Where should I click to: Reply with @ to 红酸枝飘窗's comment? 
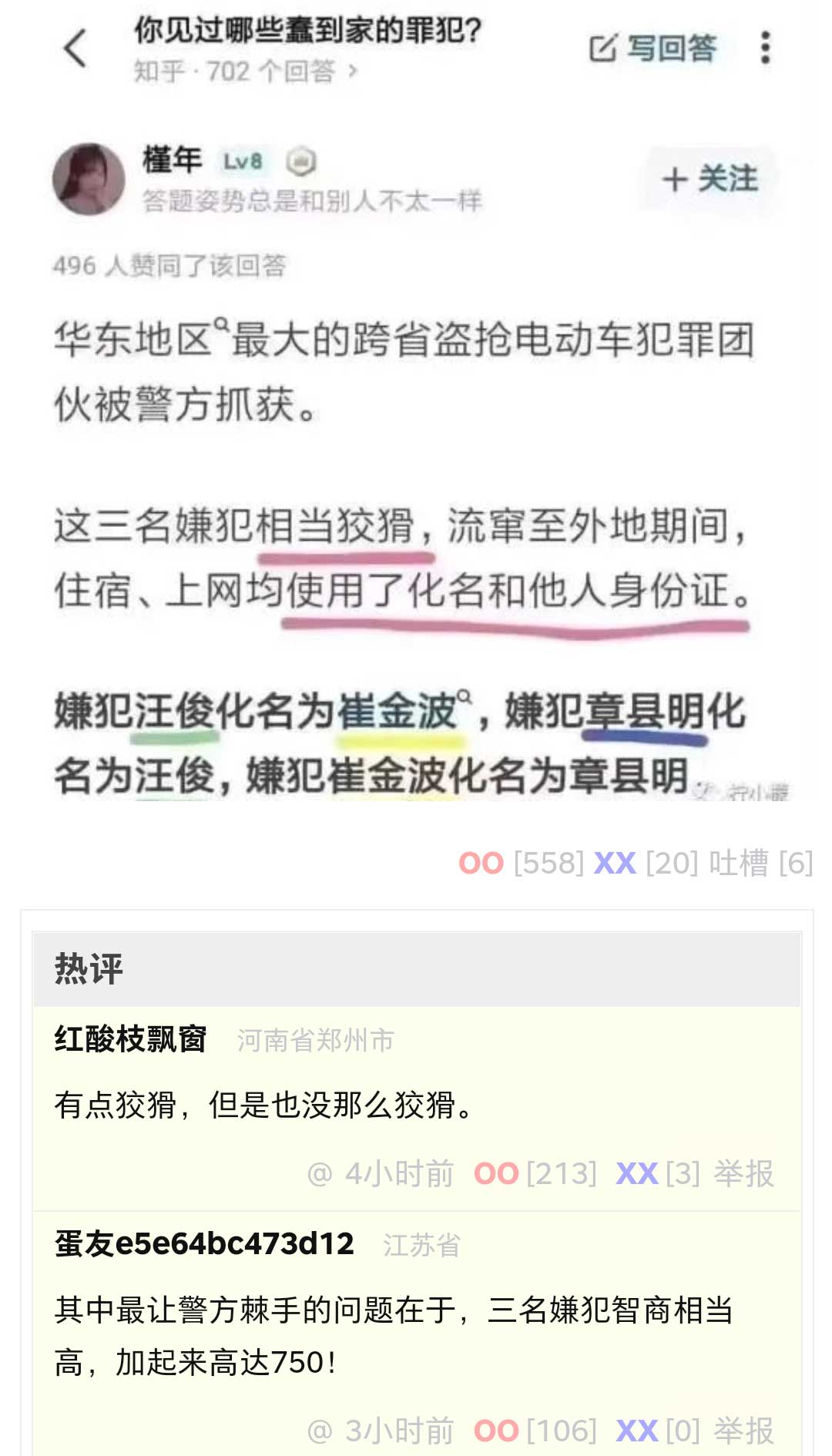coord(319,1174)
